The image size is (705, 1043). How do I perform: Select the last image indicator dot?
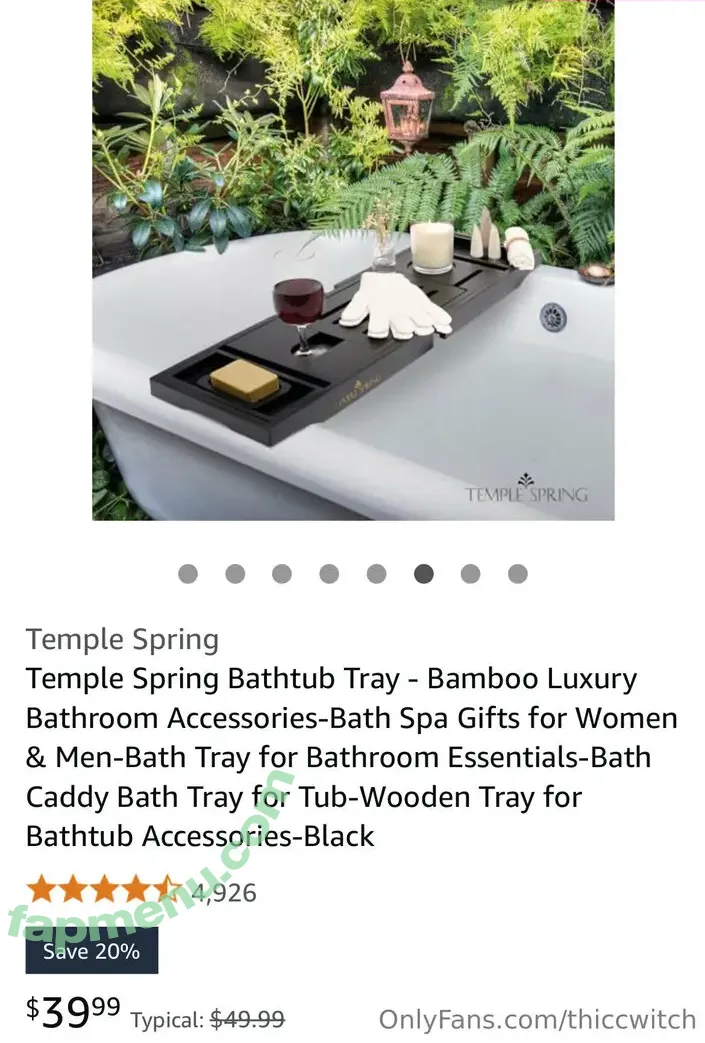[517, 574]
